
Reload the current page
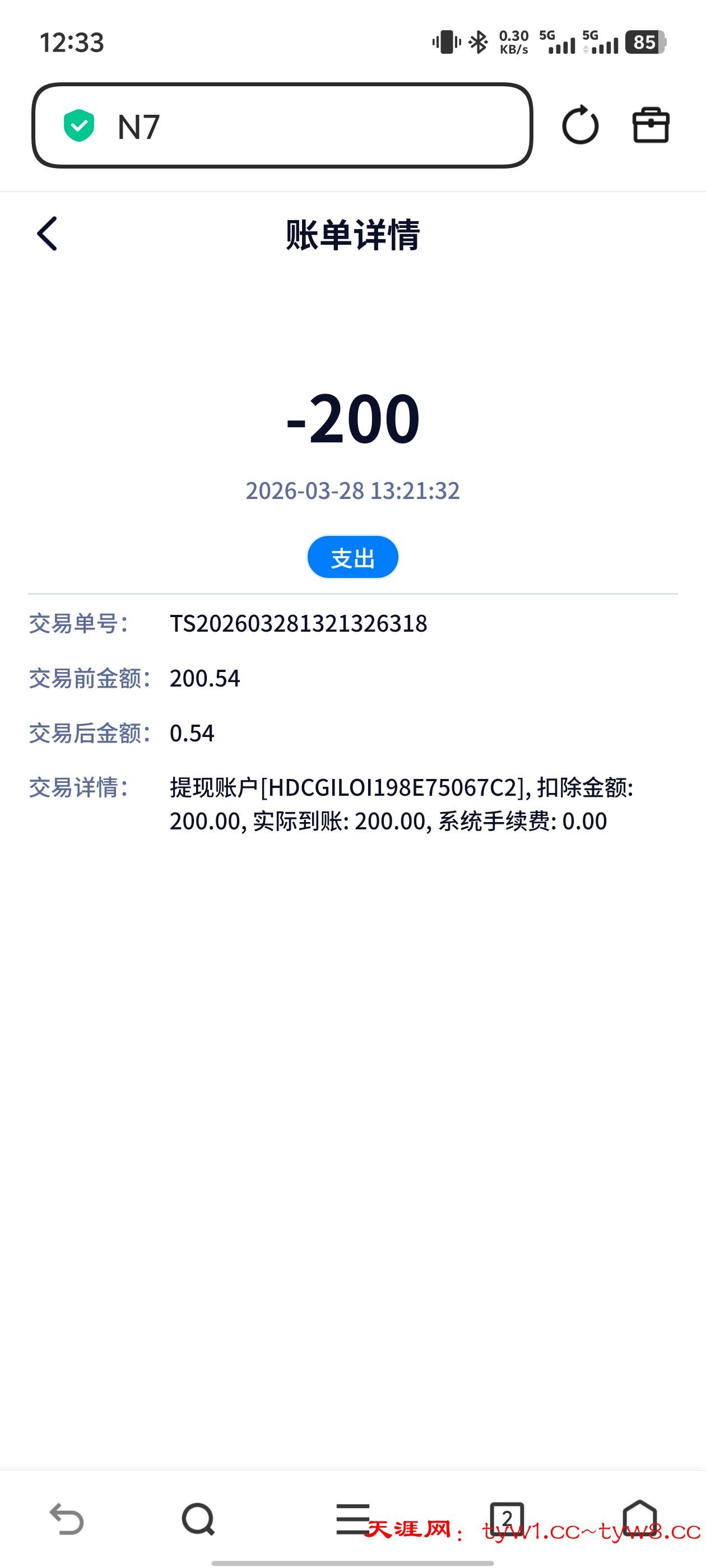tap(580, 125)
